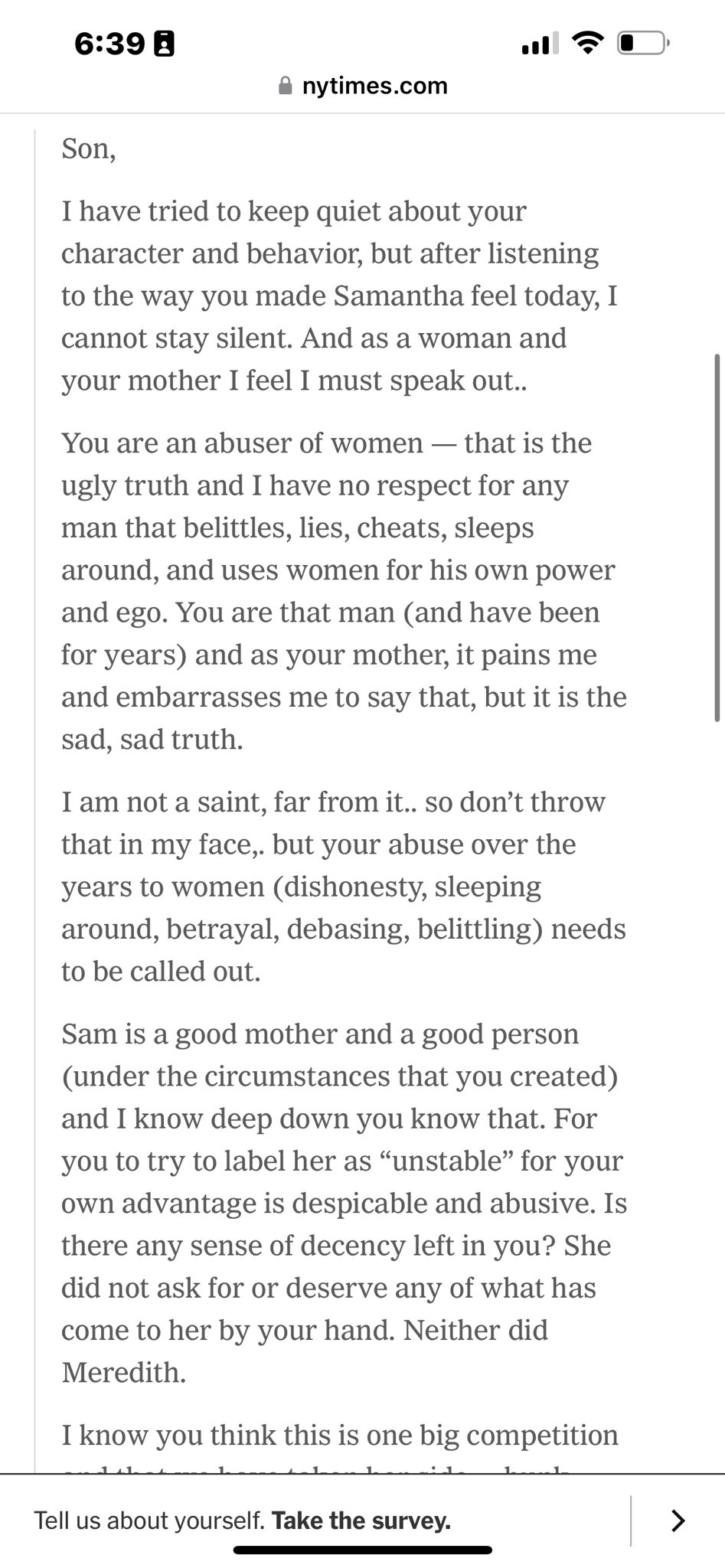Viewport: 725px width, 1568px height.
Task: Open the Take the survey link
Action: (x=361, y=1520)
